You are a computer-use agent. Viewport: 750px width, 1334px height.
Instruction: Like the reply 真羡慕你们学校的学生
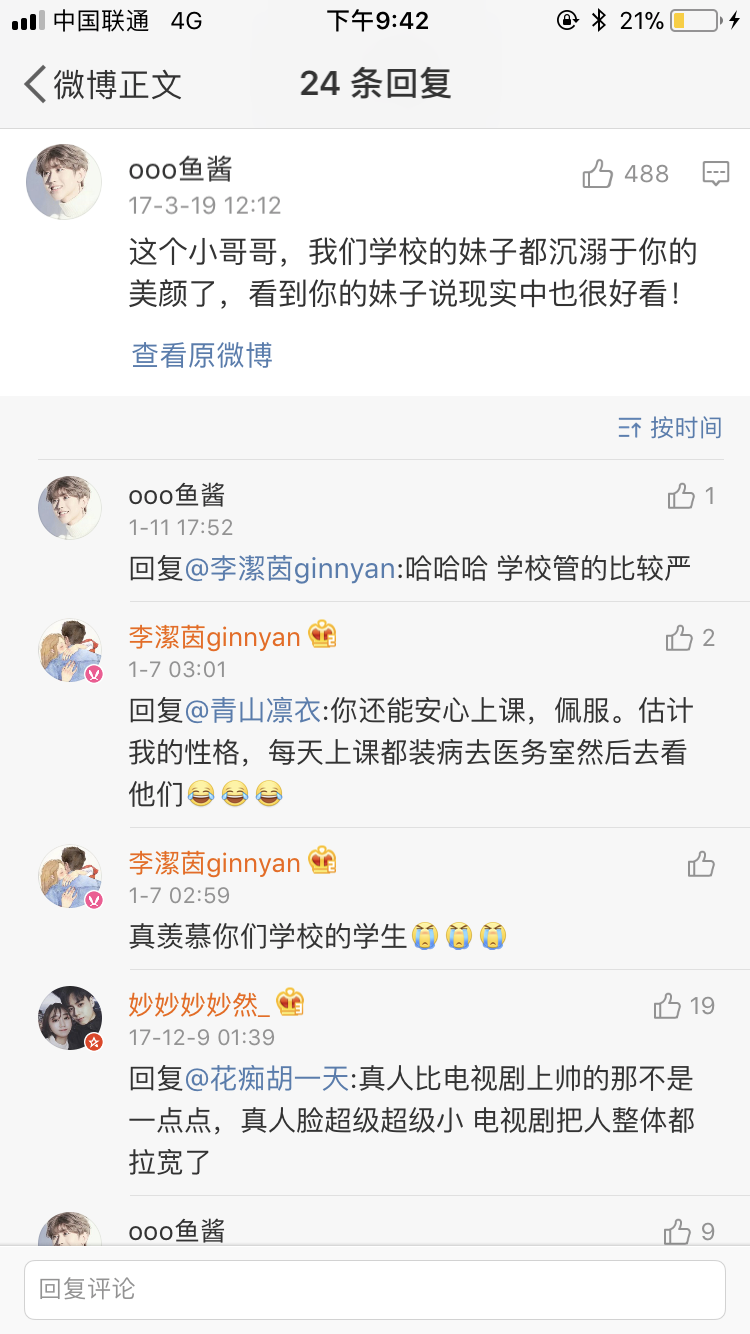[x=701, y=864]
